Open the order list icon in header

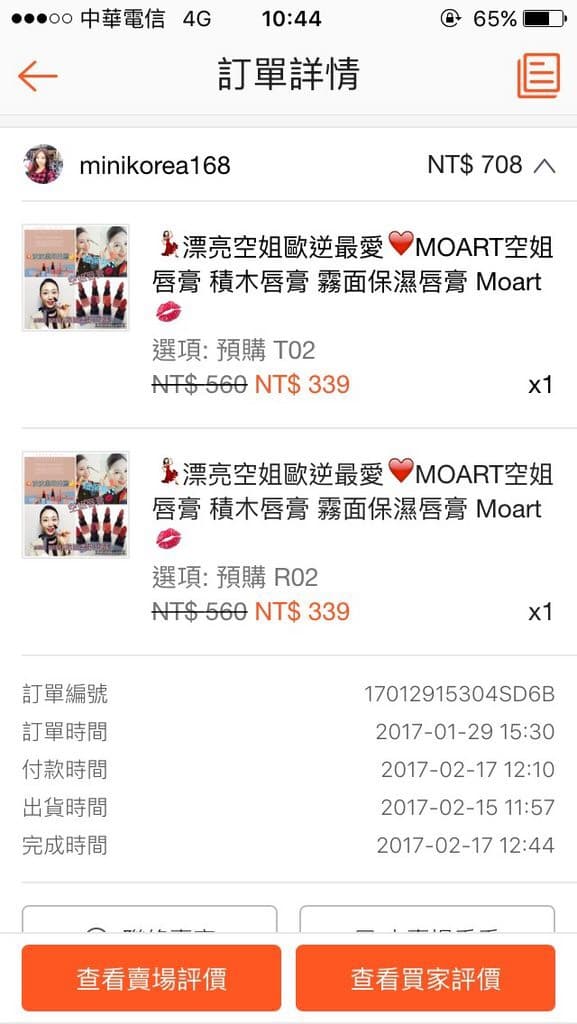pyautogui.click(x=538, y=76)
